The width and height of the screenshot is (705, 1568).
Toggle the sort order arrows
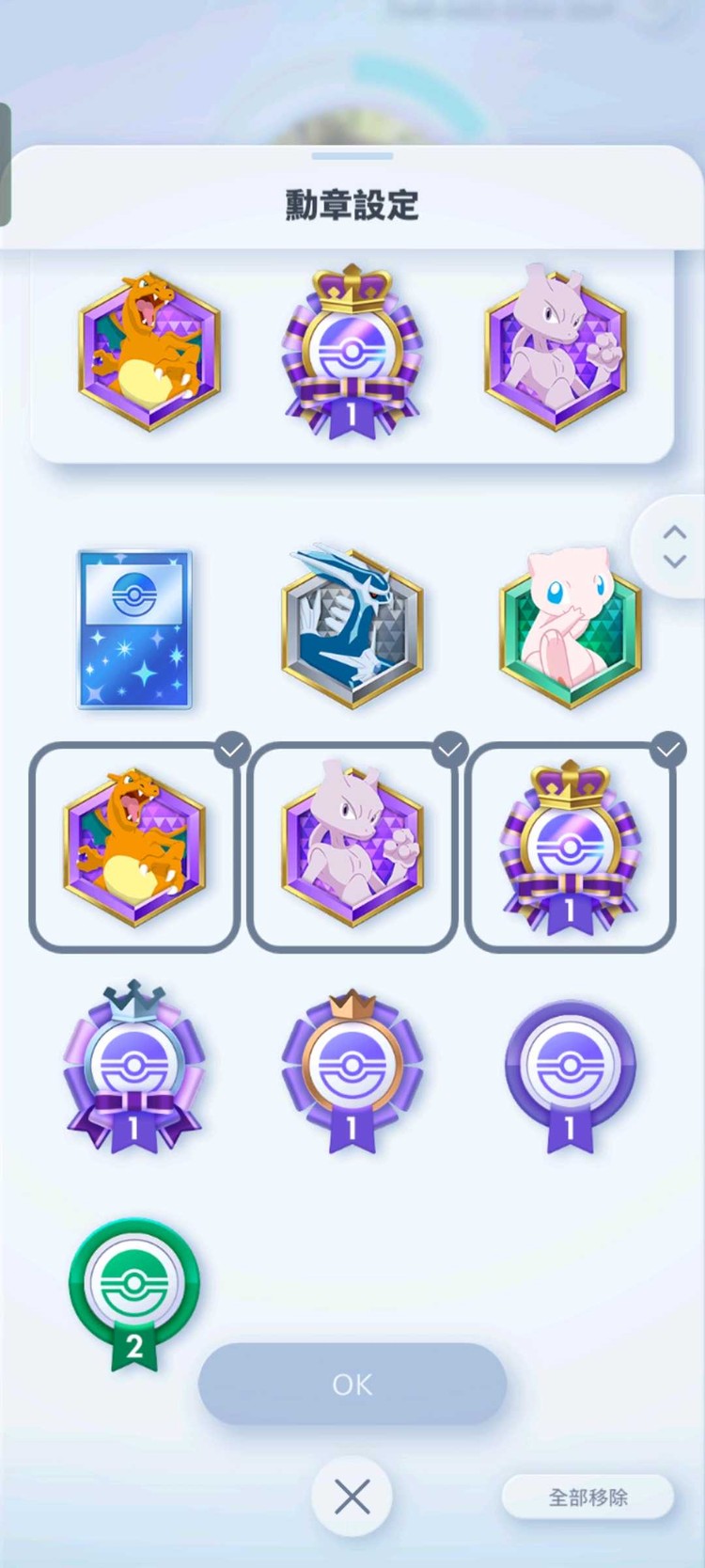coord(674,546)
